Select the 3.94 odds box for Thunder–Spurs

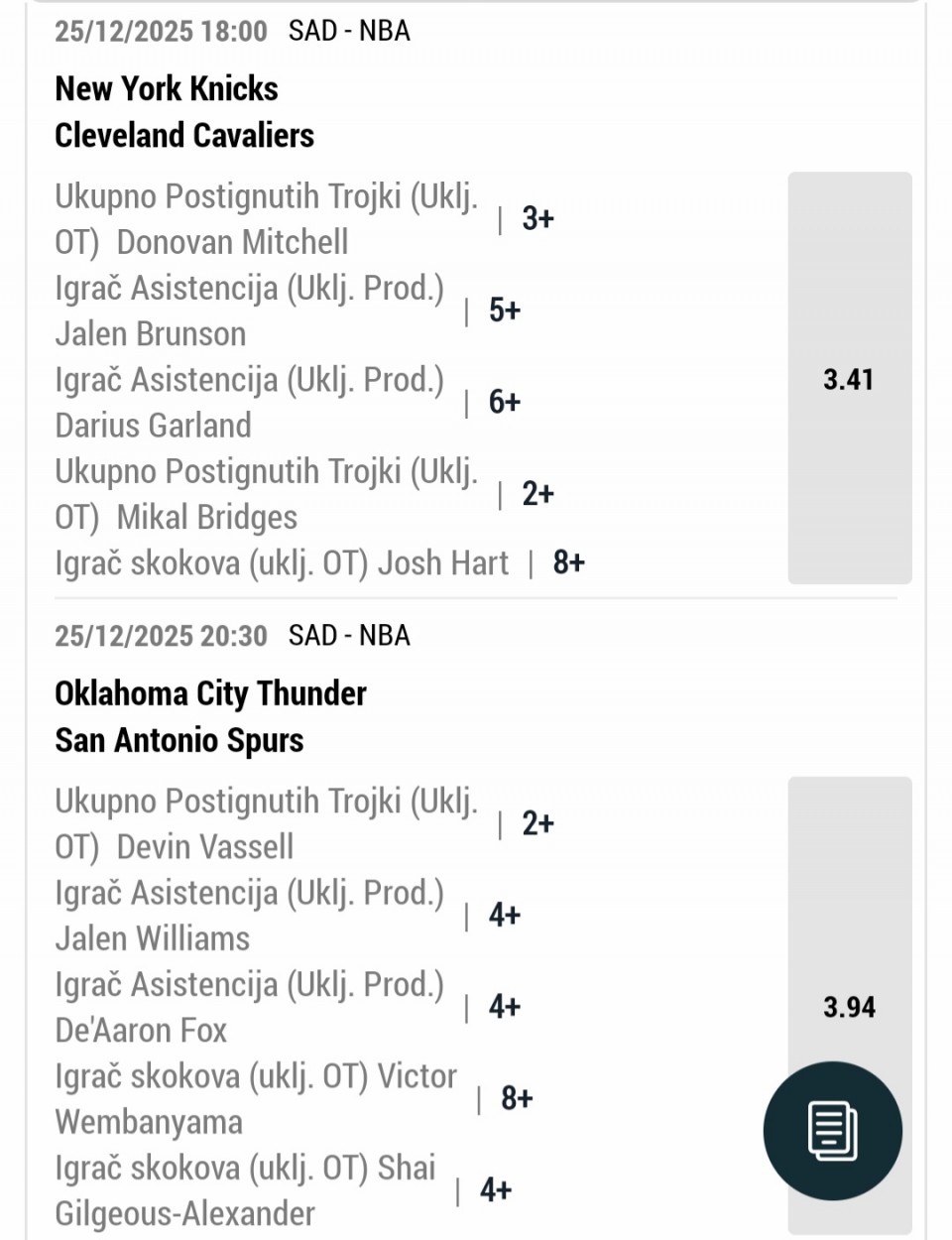[x=849, y=1007]
